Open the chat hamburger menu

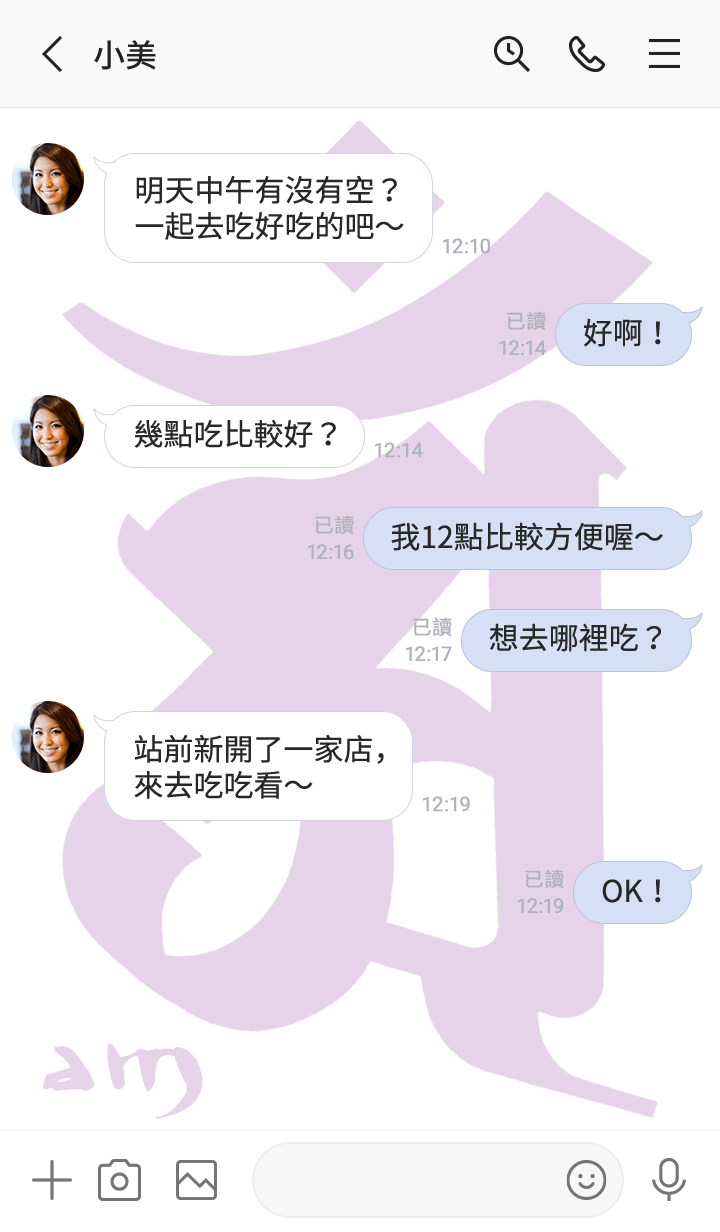[664, 54]
